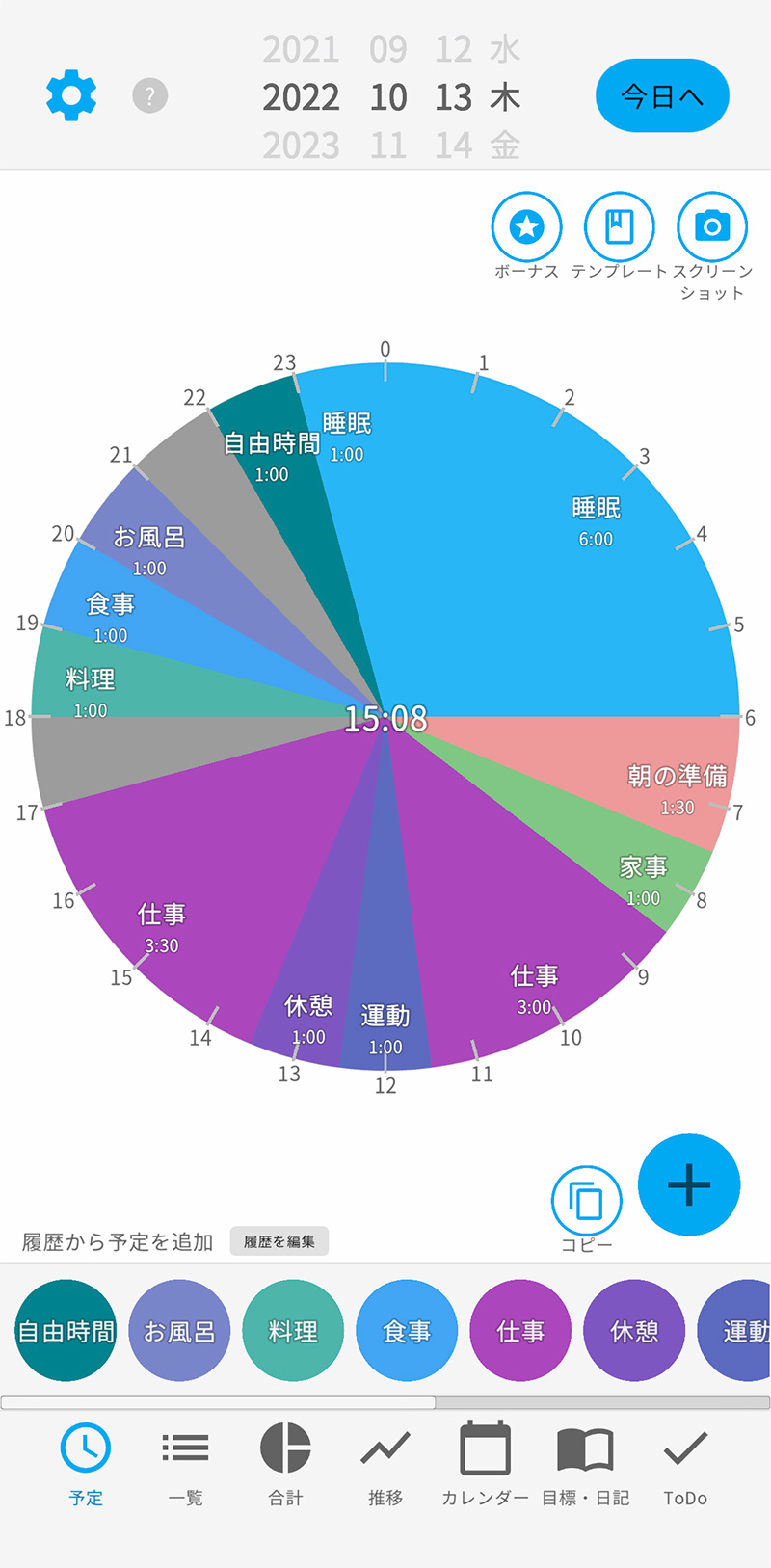Choose the 休憩 history chip
The width and height of the screenshot is (771, 1568).
pyautogui.click(x=634, y=1331)
